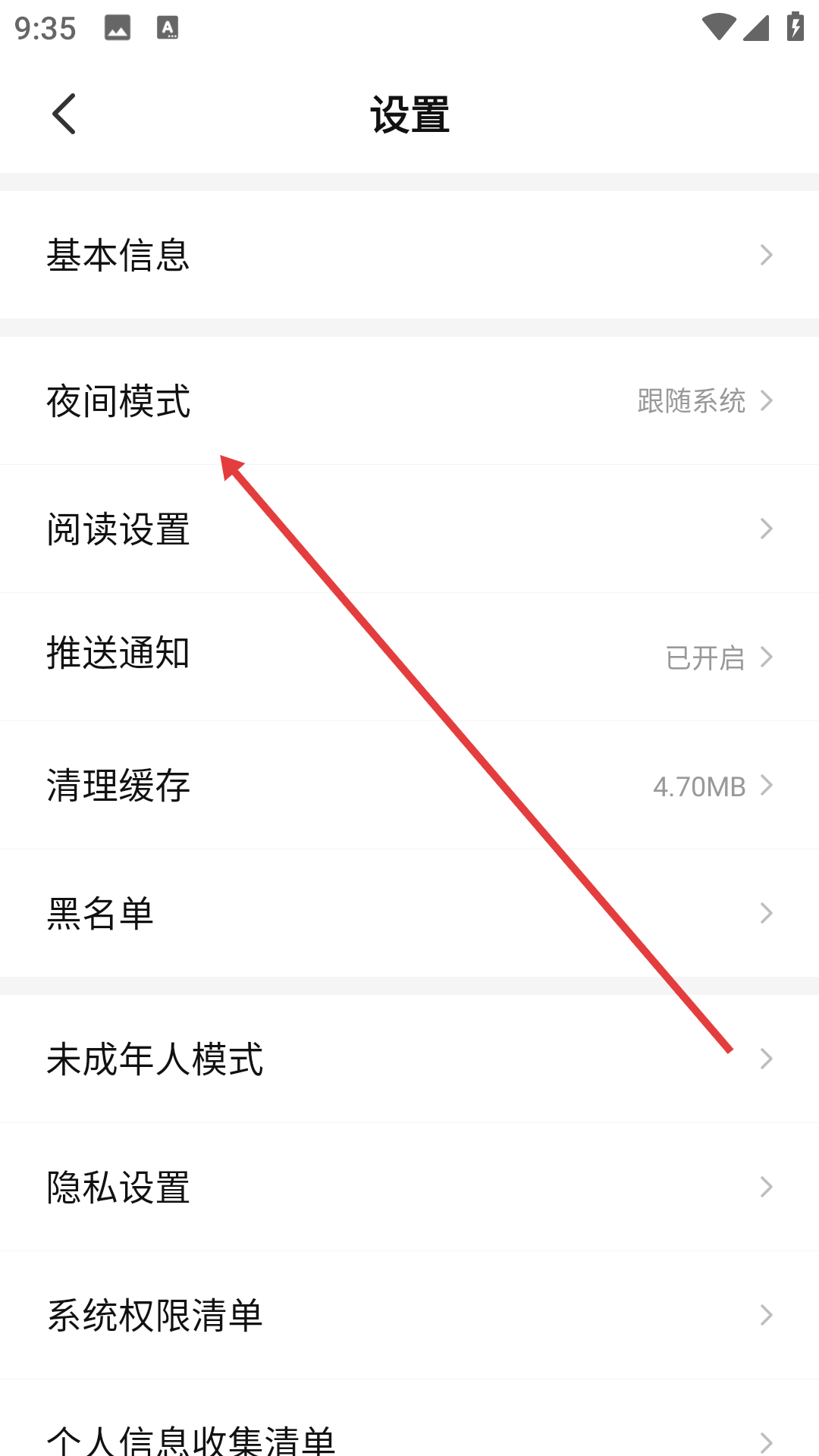The width and height of the screenshot is (819, 1456).
Task: View 系统权限清单
Action: click(x=409, y=1315)
